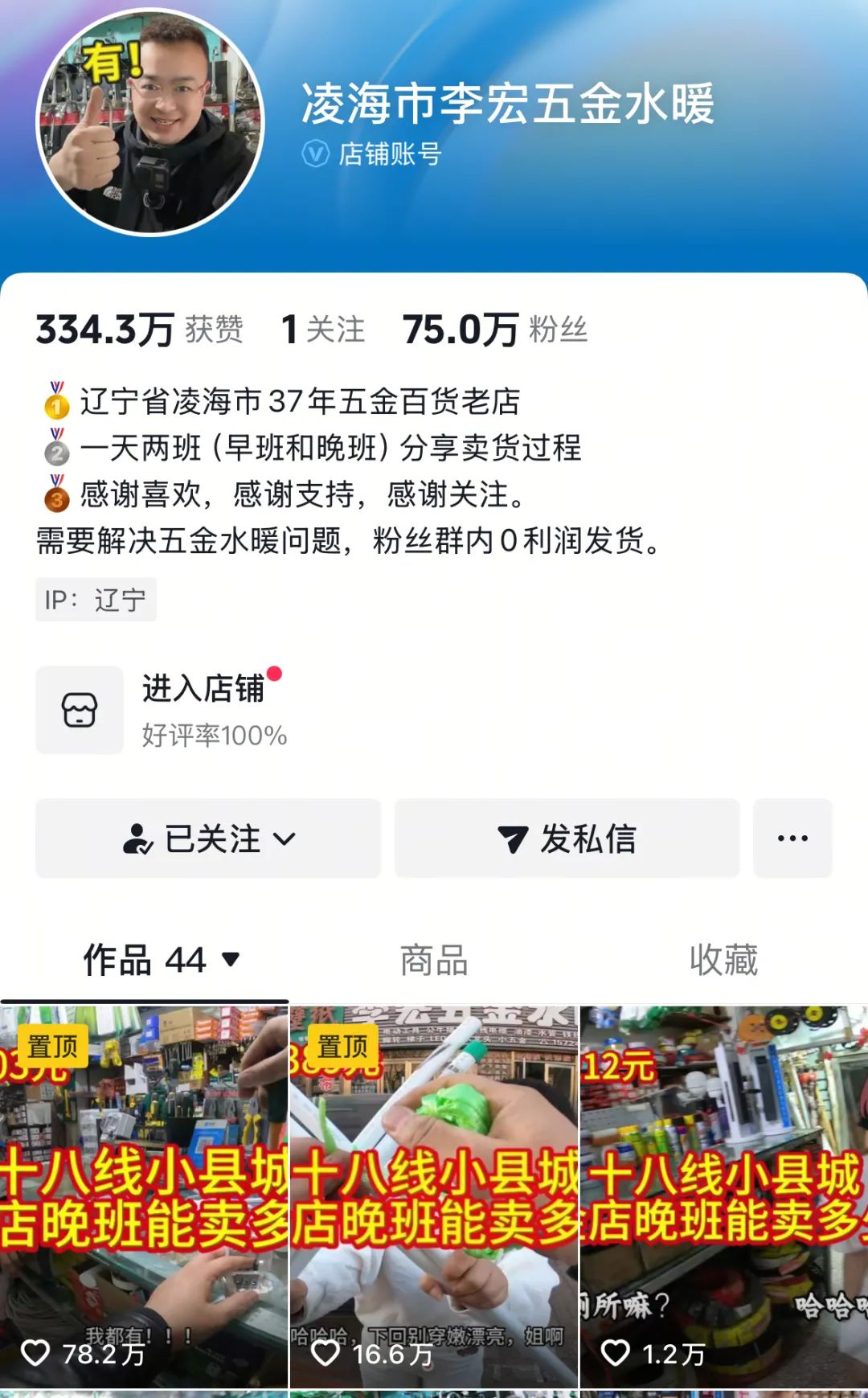Switch to the 收藏 tab

click(725, 958)
